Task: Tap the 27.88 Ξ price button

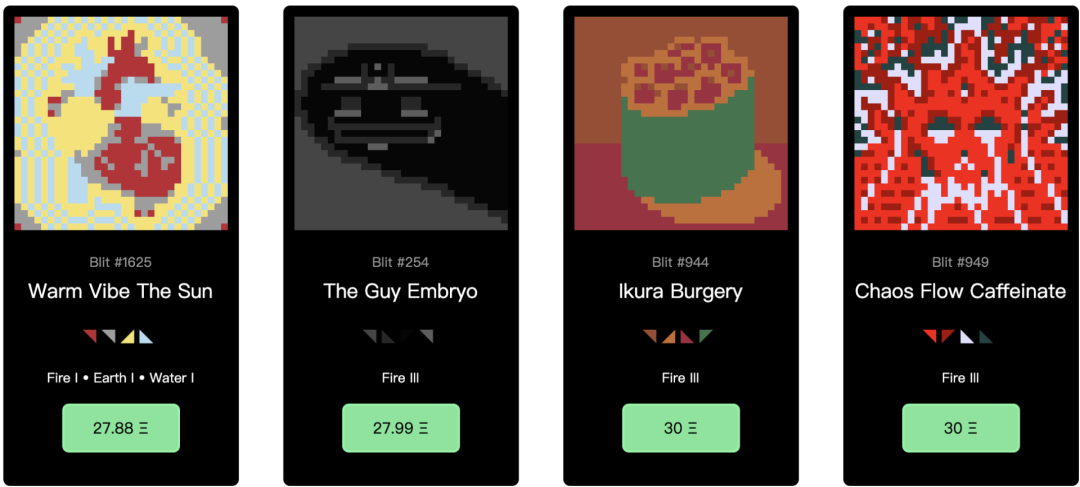Action: coord(121,428)
